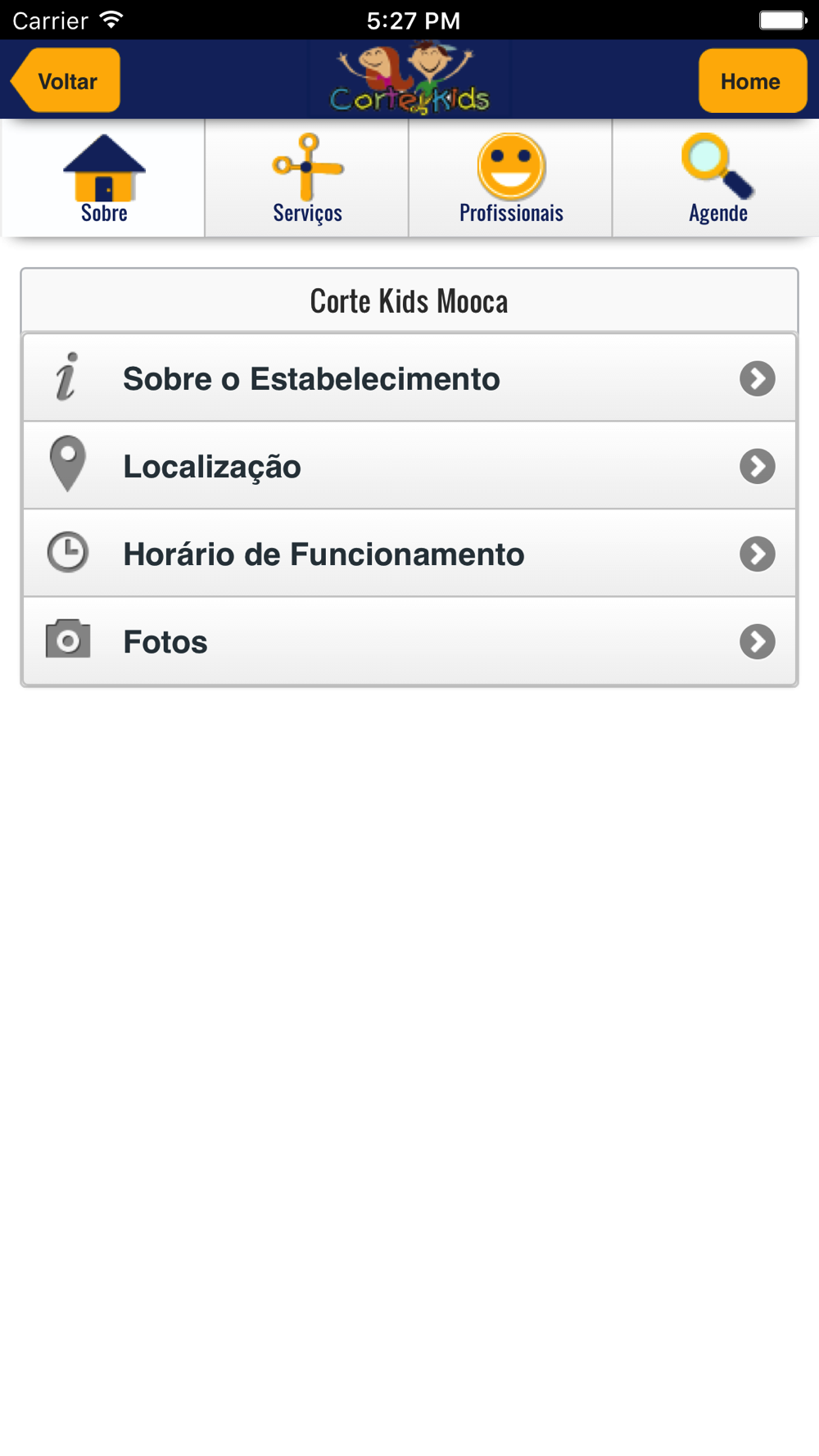The width and height of the screenshot is (819, 1456).
Task: Select the Profissionais tab
Action: click(x=511, y=179)
